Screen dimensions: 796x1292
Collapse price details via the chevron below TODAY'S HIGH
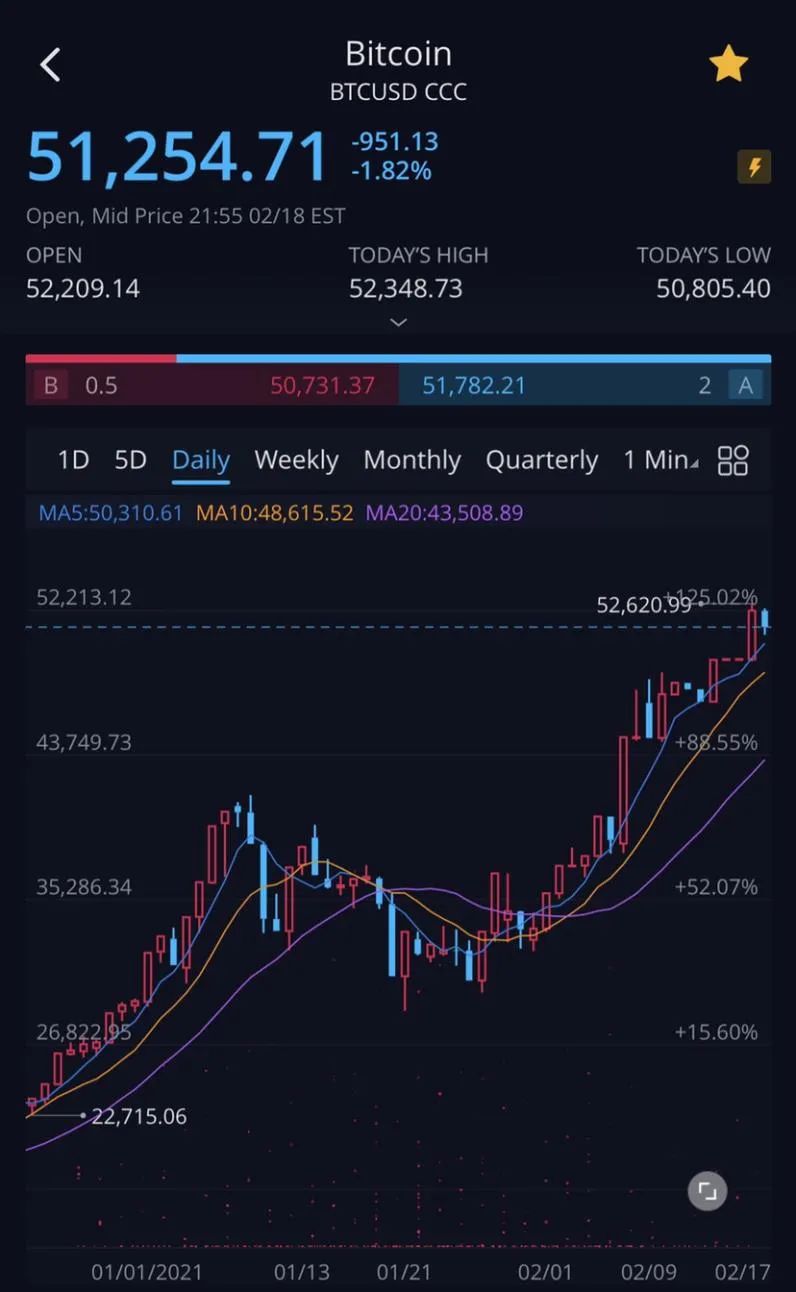tap(398, 322)
